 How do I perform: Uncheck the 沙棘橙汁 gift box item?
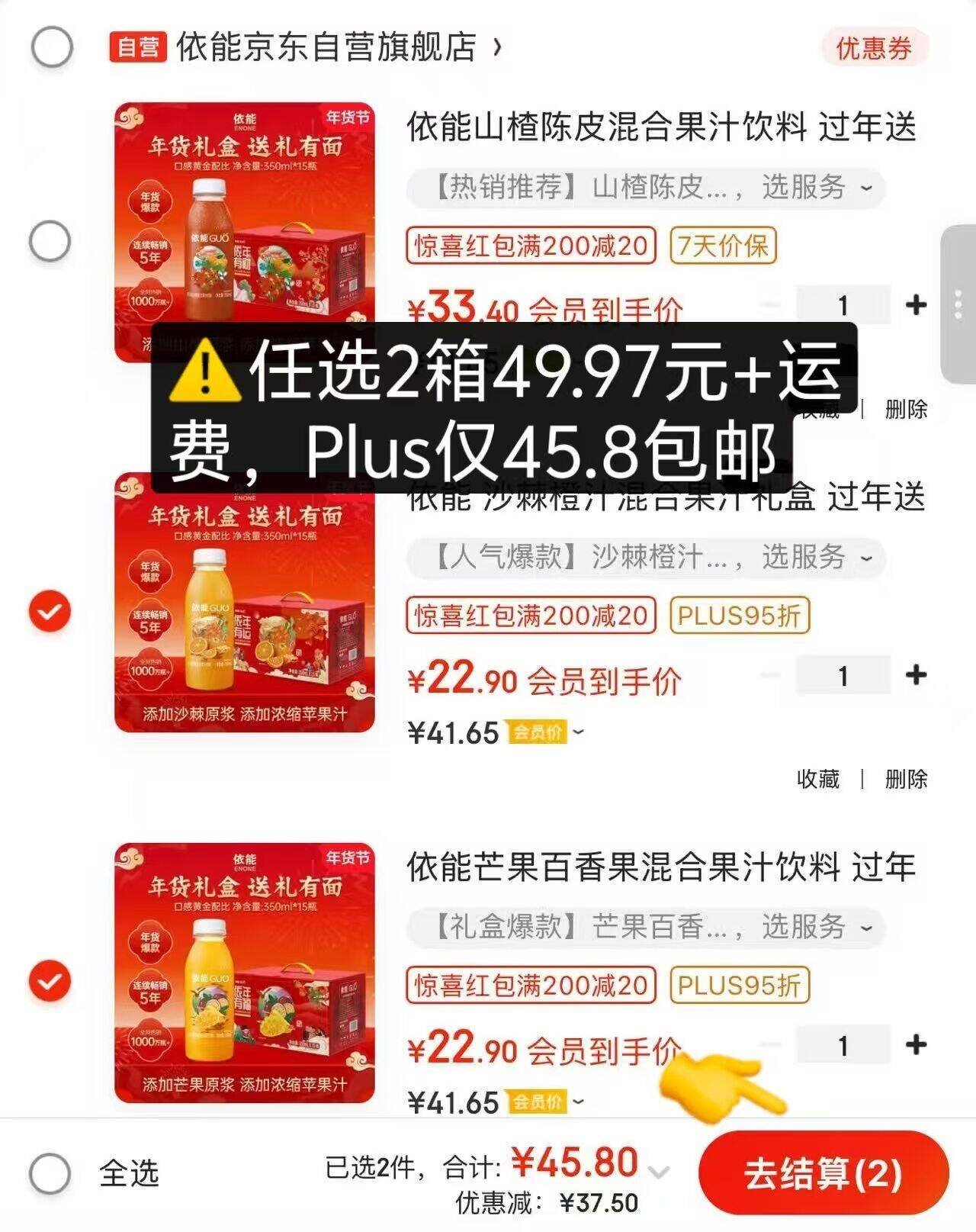pyautogui.click(x=50, y=611)
